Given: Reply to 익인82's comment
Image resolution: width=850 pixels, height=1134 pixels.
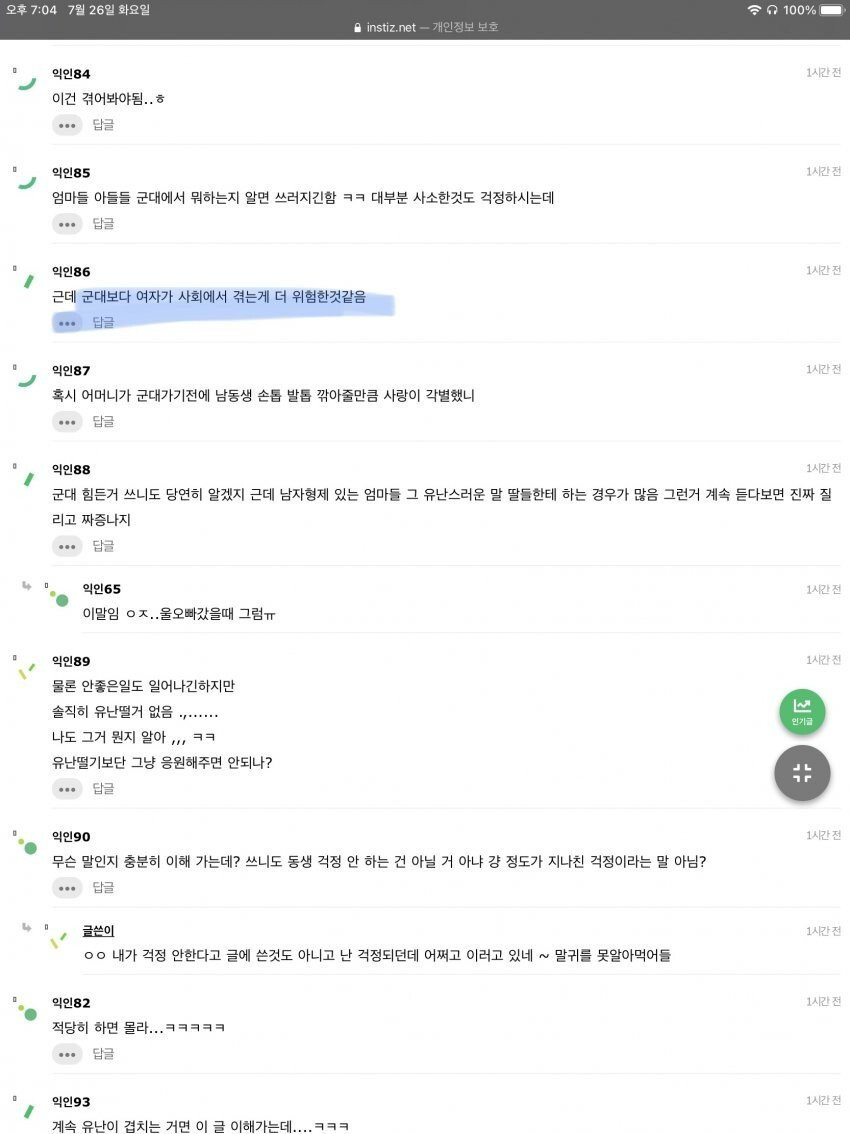Looking at the screenshot, I should pyautogui.click(x=103, y=1053).
